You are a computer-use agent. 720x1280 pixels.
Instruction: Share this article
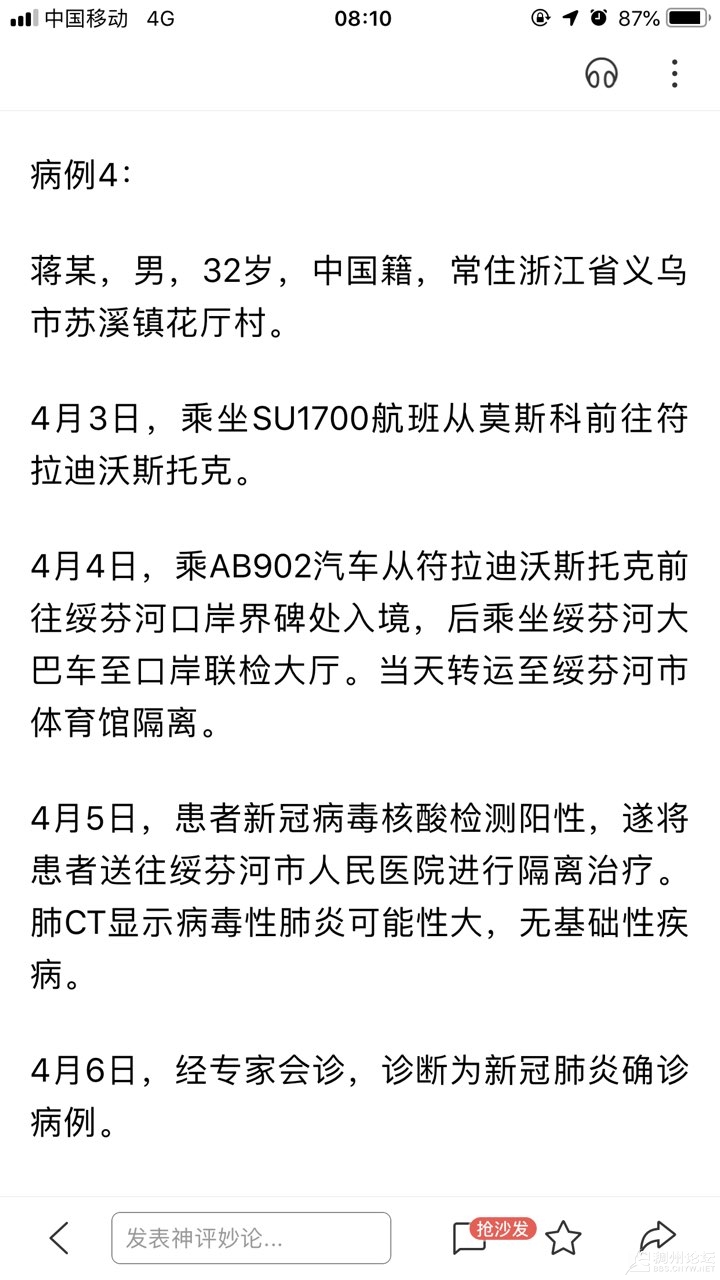click(x=657, y=1236)
